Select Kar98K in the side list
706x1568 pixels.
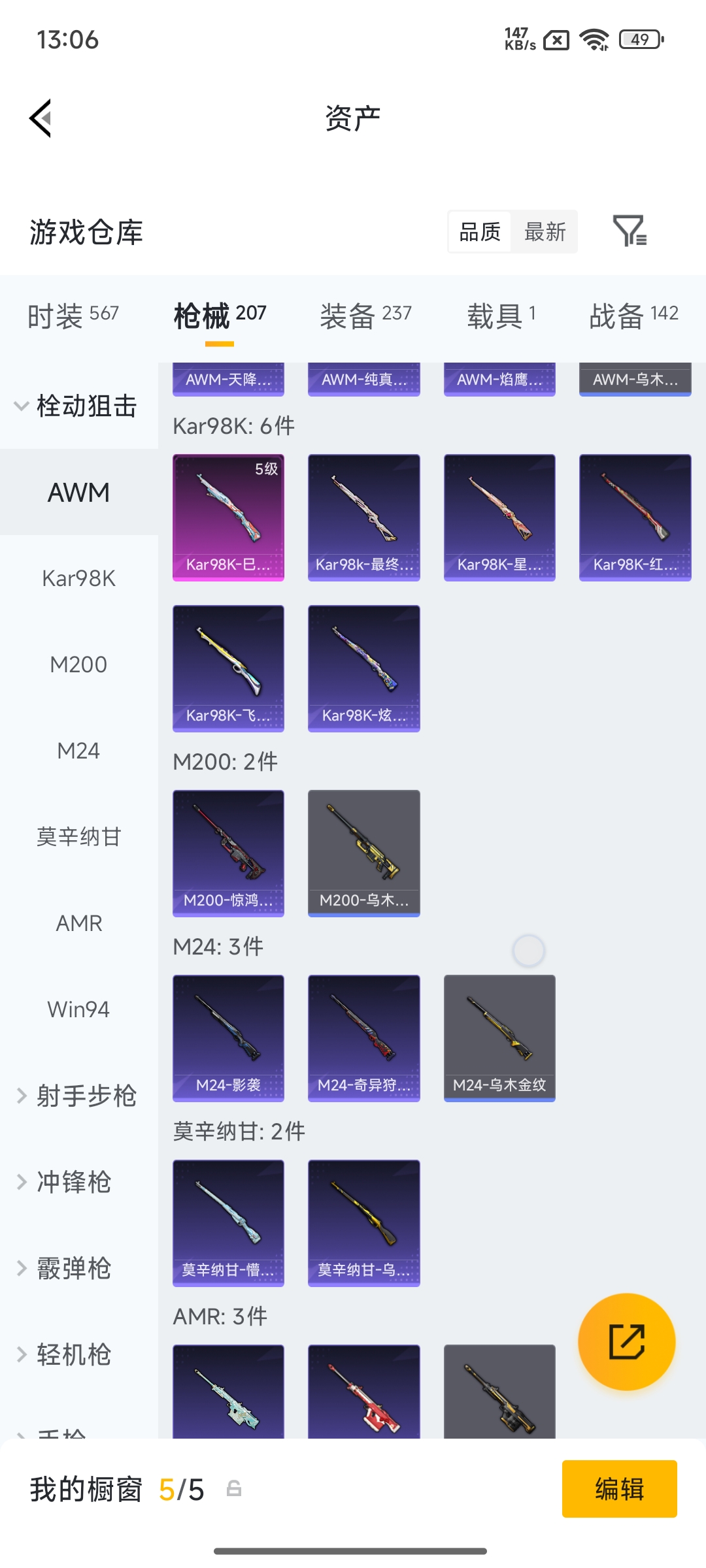click(78, 578)
